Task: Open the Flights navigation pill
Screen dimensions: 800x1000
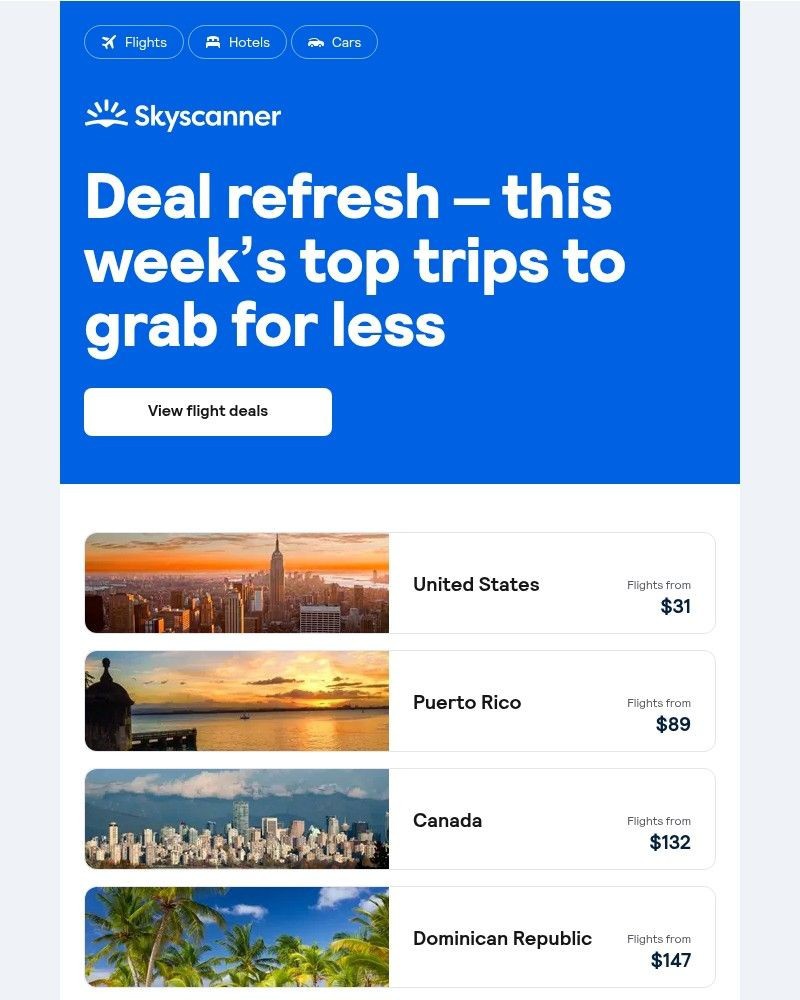Action: coord(133,42)
